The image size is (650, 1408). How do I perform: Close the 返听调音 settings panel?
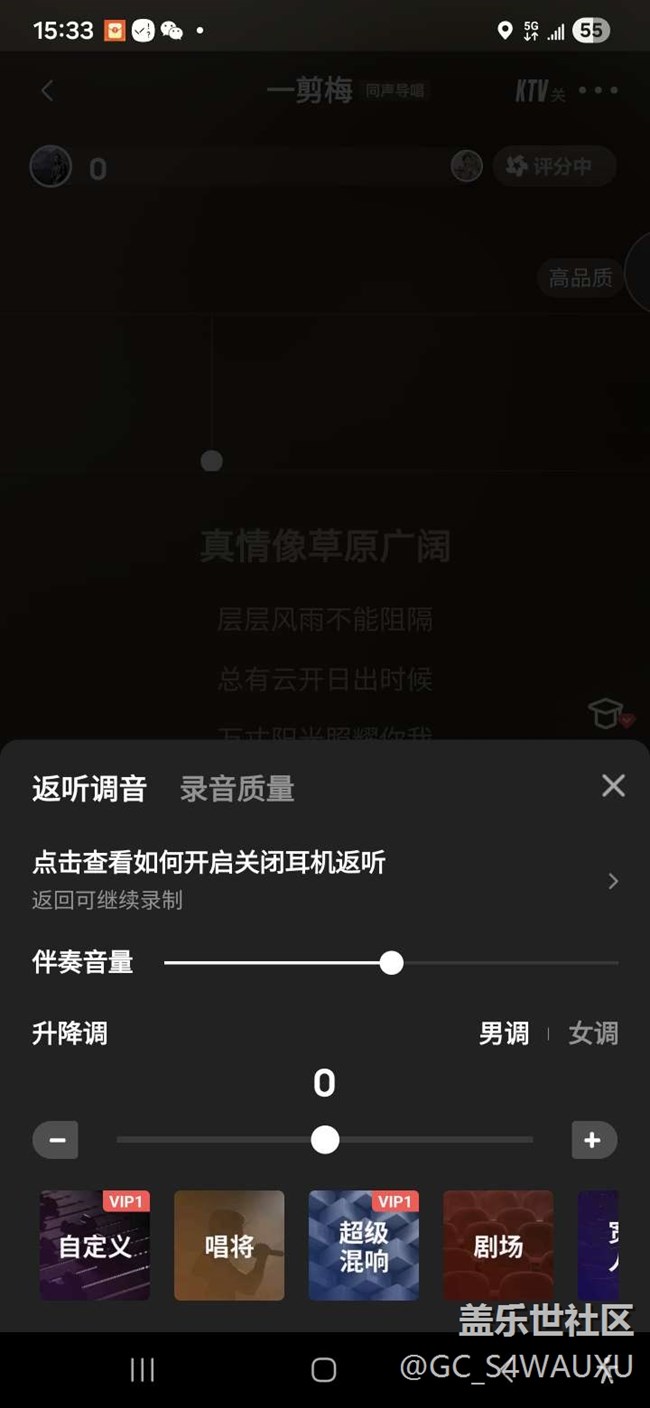pos(613,786)
